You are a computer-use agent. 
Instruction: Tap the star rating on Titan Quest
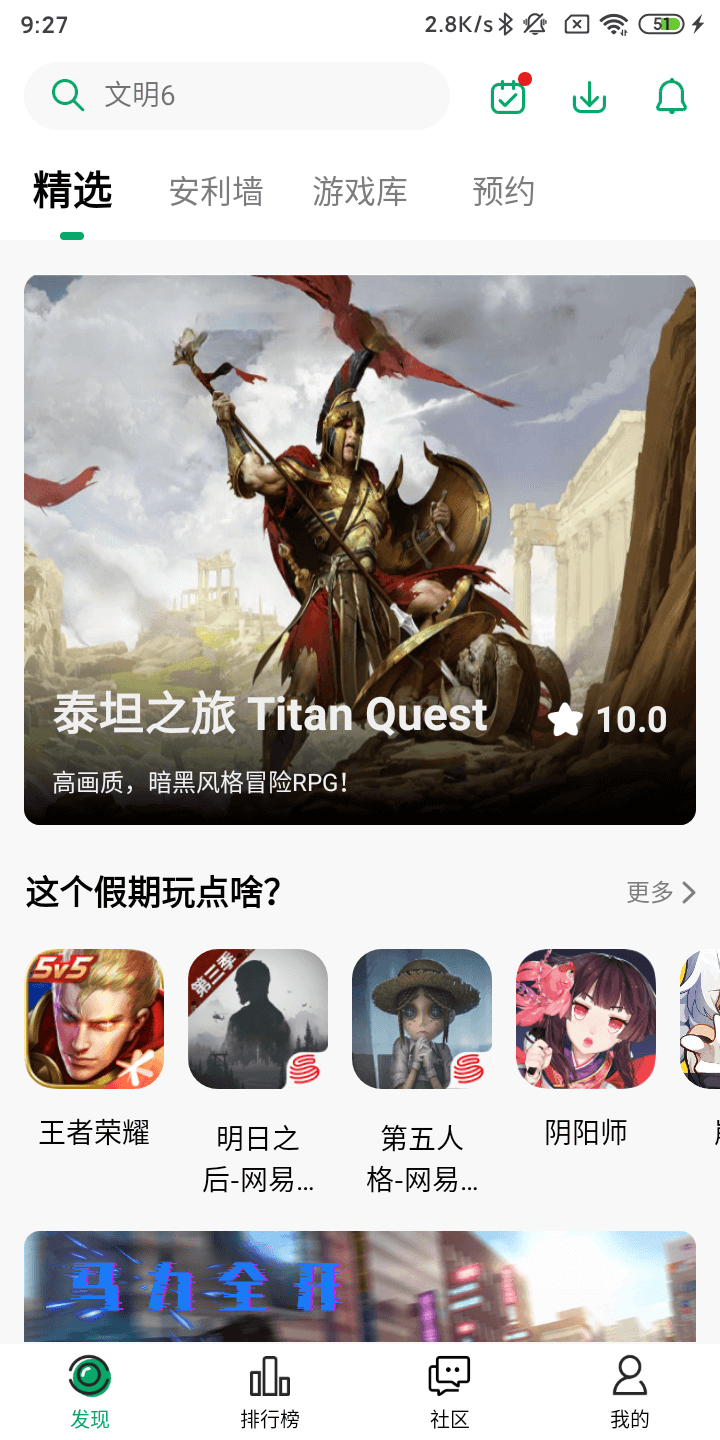(x=565, y=719)
